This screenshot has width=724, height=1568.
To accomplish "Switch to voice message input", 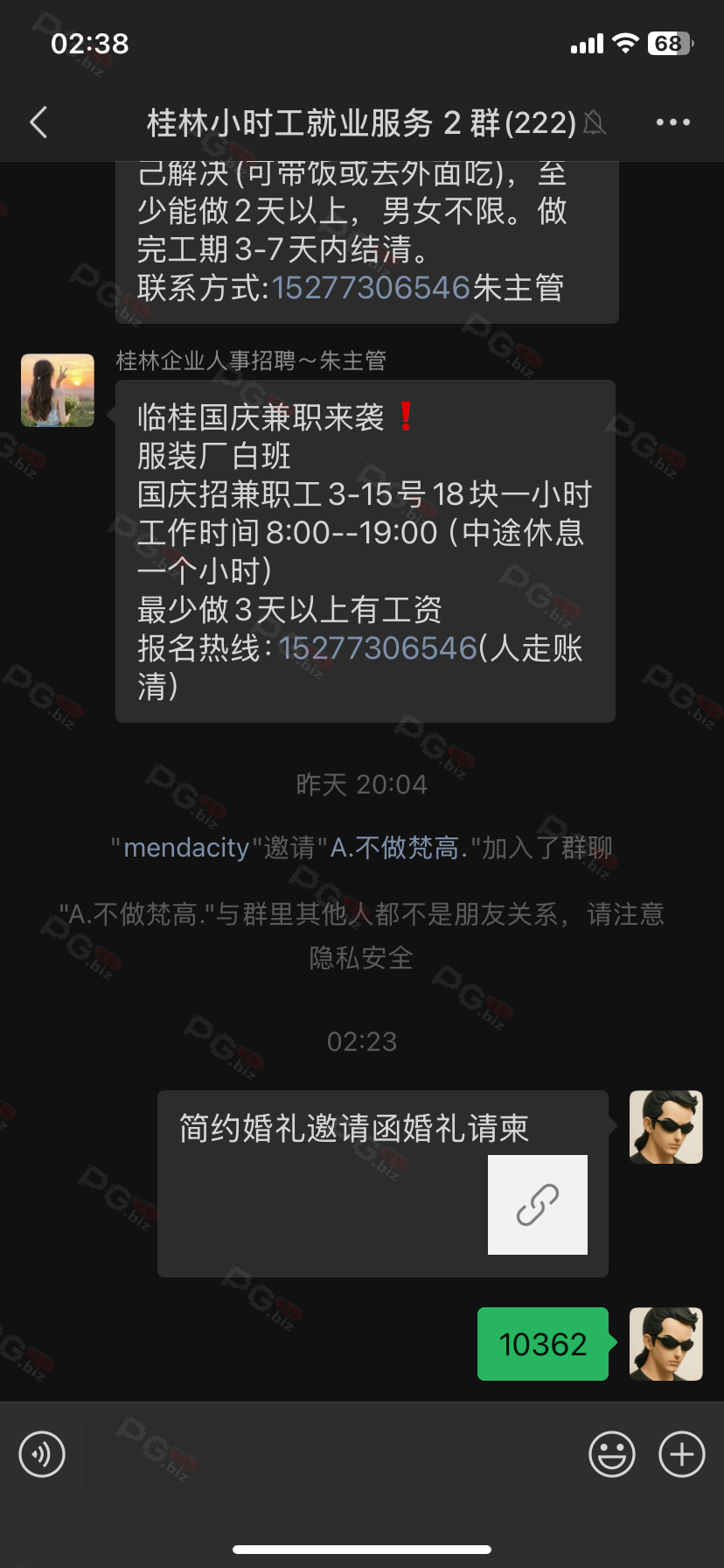I will (x=42, y=1454).
